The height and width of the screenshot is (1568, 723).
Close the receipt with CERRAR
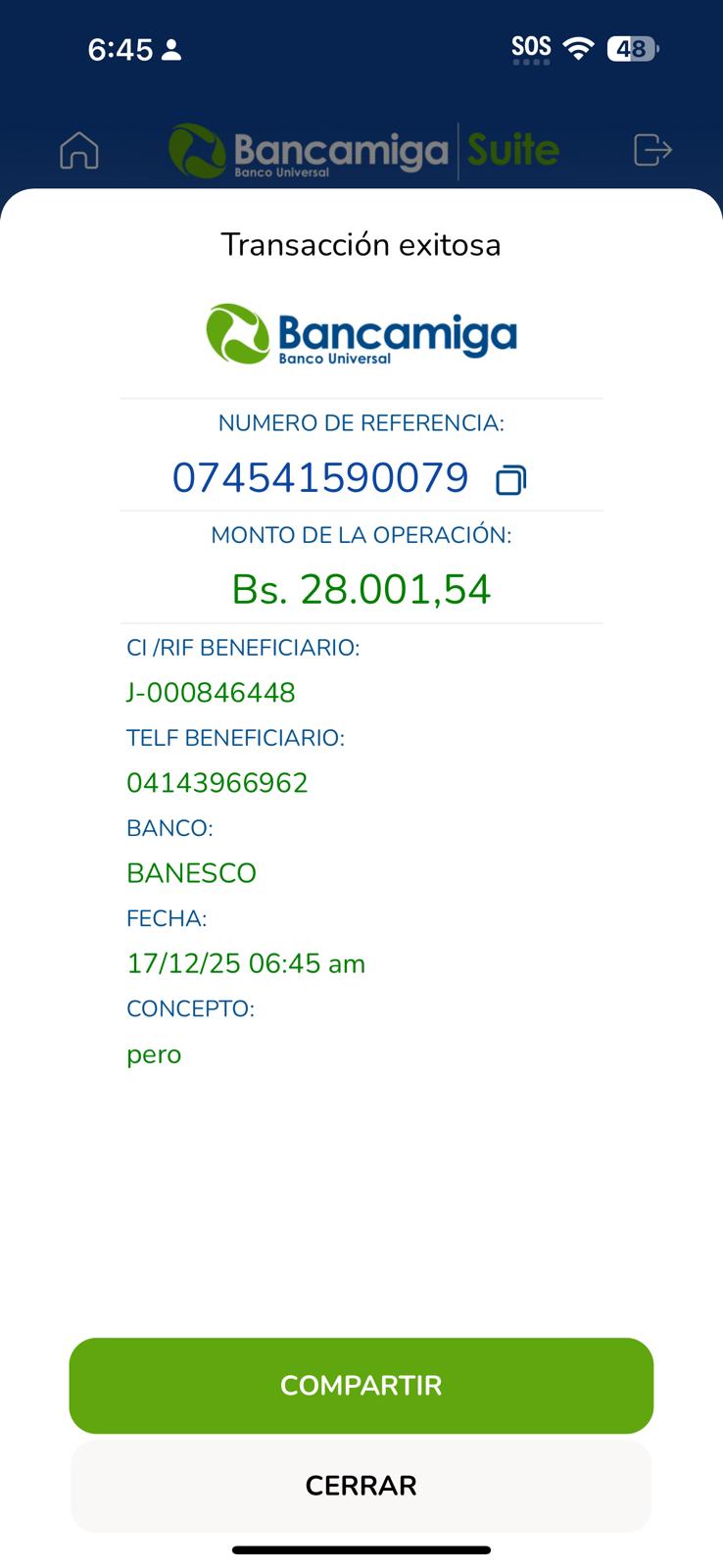point(361,1486)
